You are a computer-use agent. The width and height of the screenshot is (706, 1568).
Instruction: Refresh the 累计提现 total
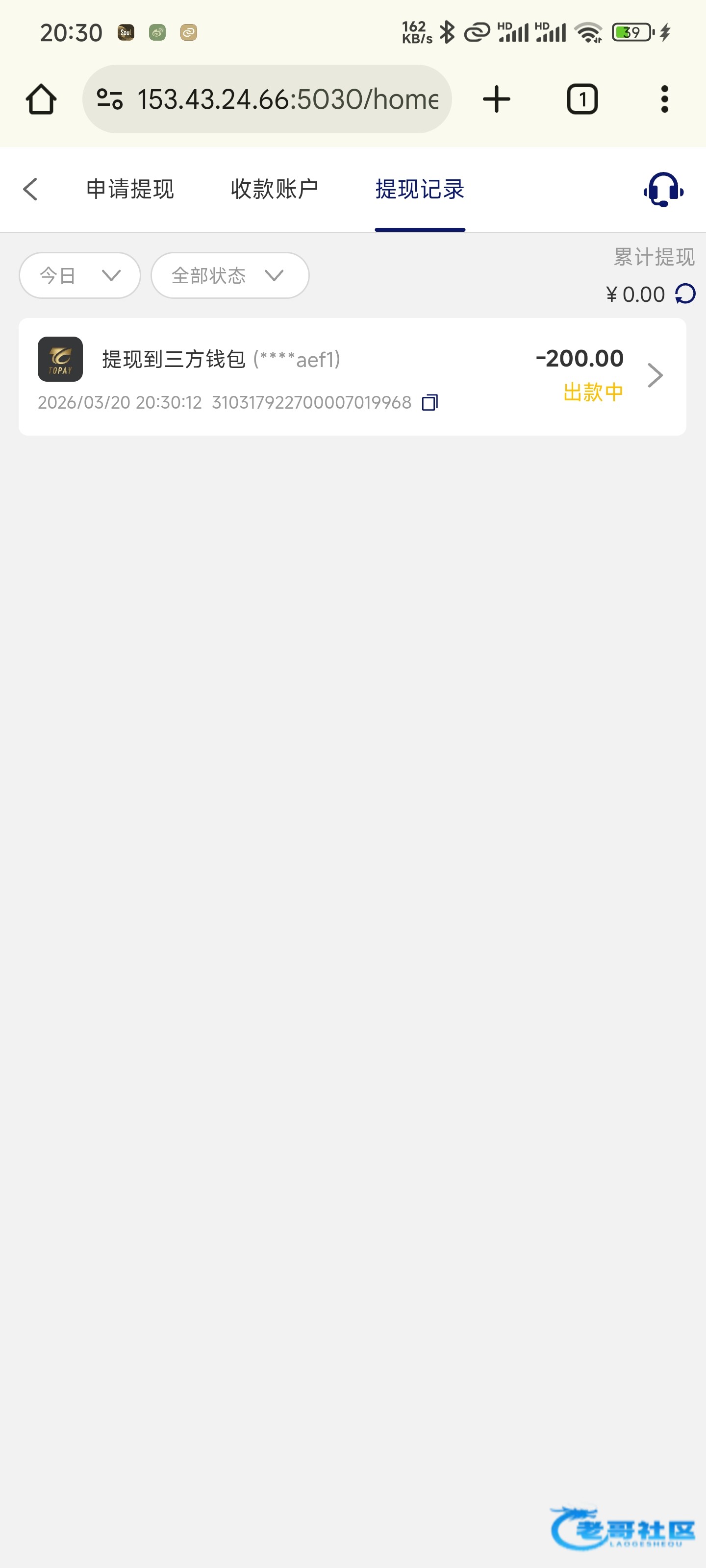pyautogui.click(x=685, y=294)
